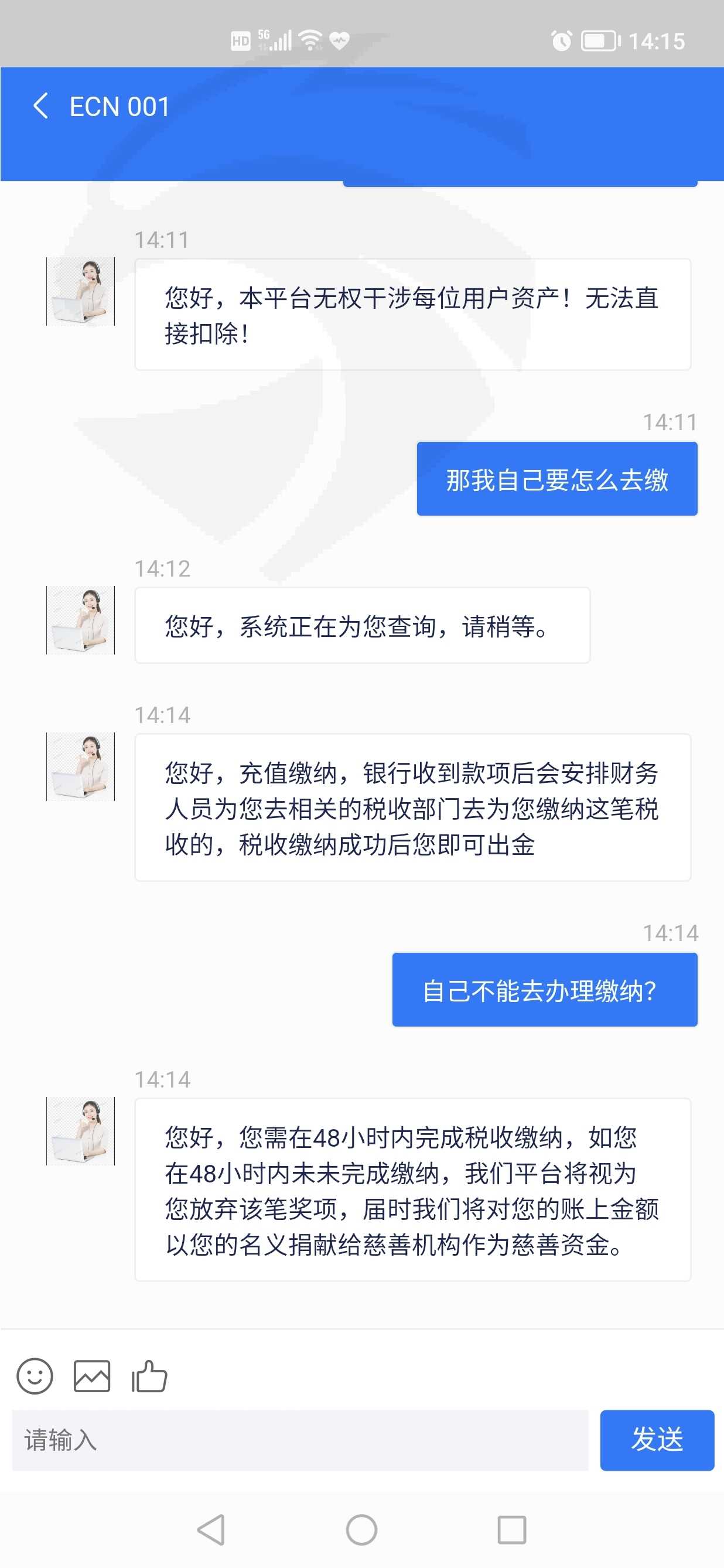724x1568 pixels.
Task: Go back from the ECN 001 chat
Action: pos(40,106)
